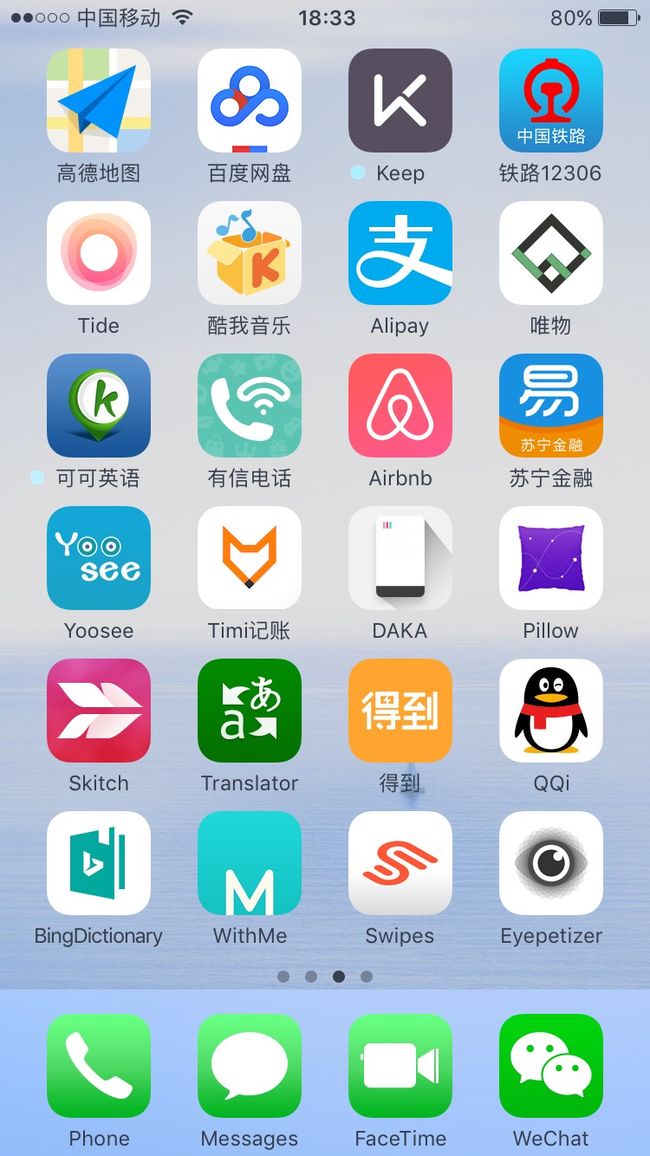Open the Tide app
The height and width of the screenshot is (1156, 650).
[99, 253]
